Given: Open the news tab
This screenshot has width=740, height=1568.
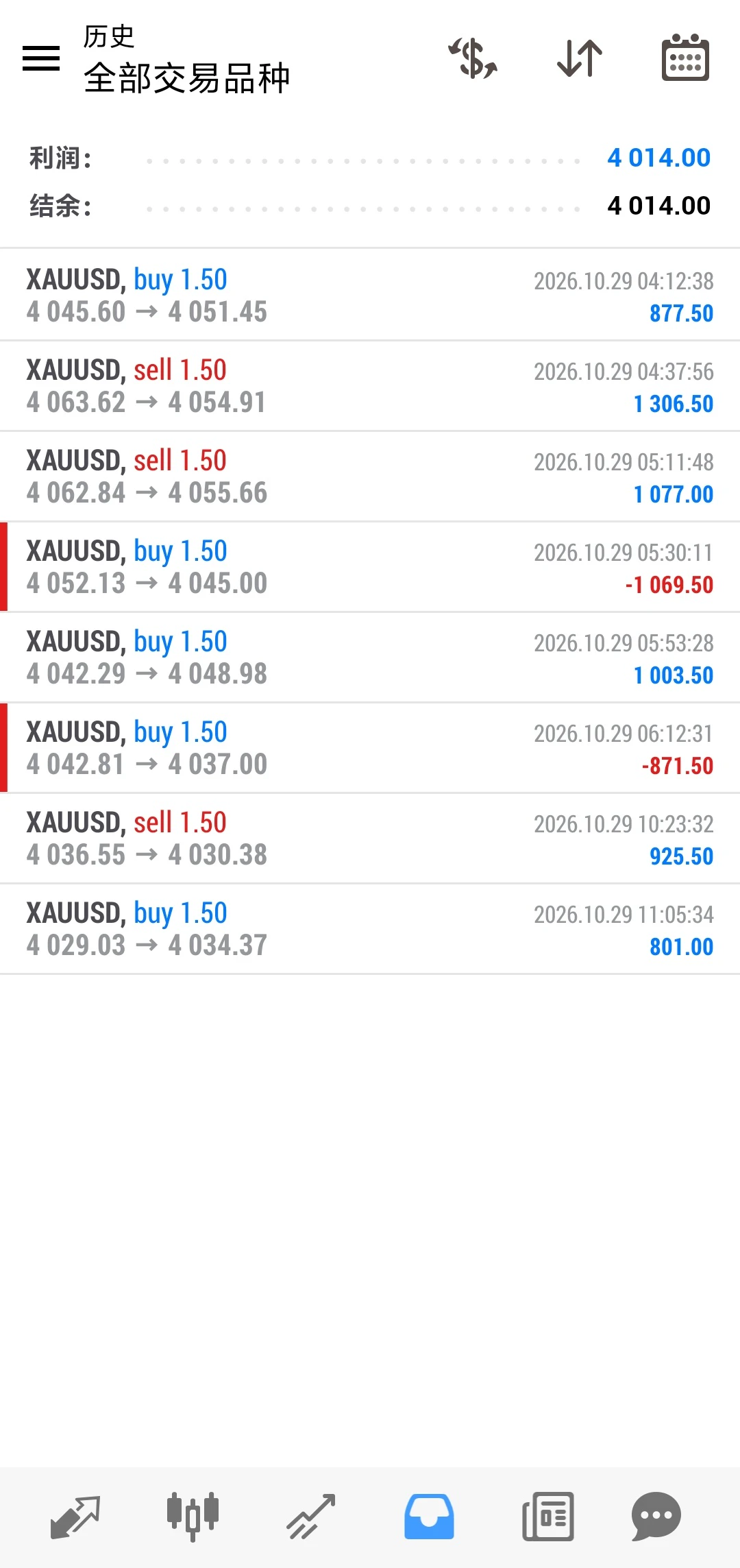Looking at the screenshot, I should coord(547,1517).
